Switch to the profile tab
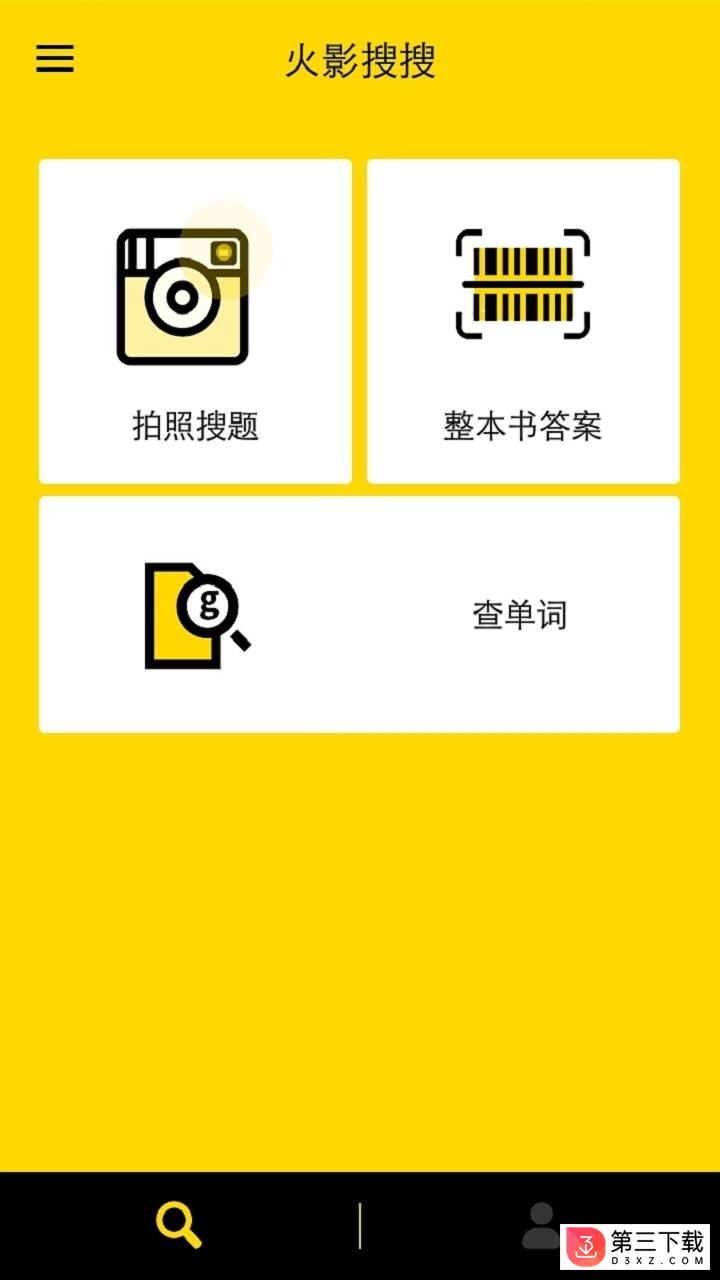The image size is (720, 1280). click(541, 1225)
